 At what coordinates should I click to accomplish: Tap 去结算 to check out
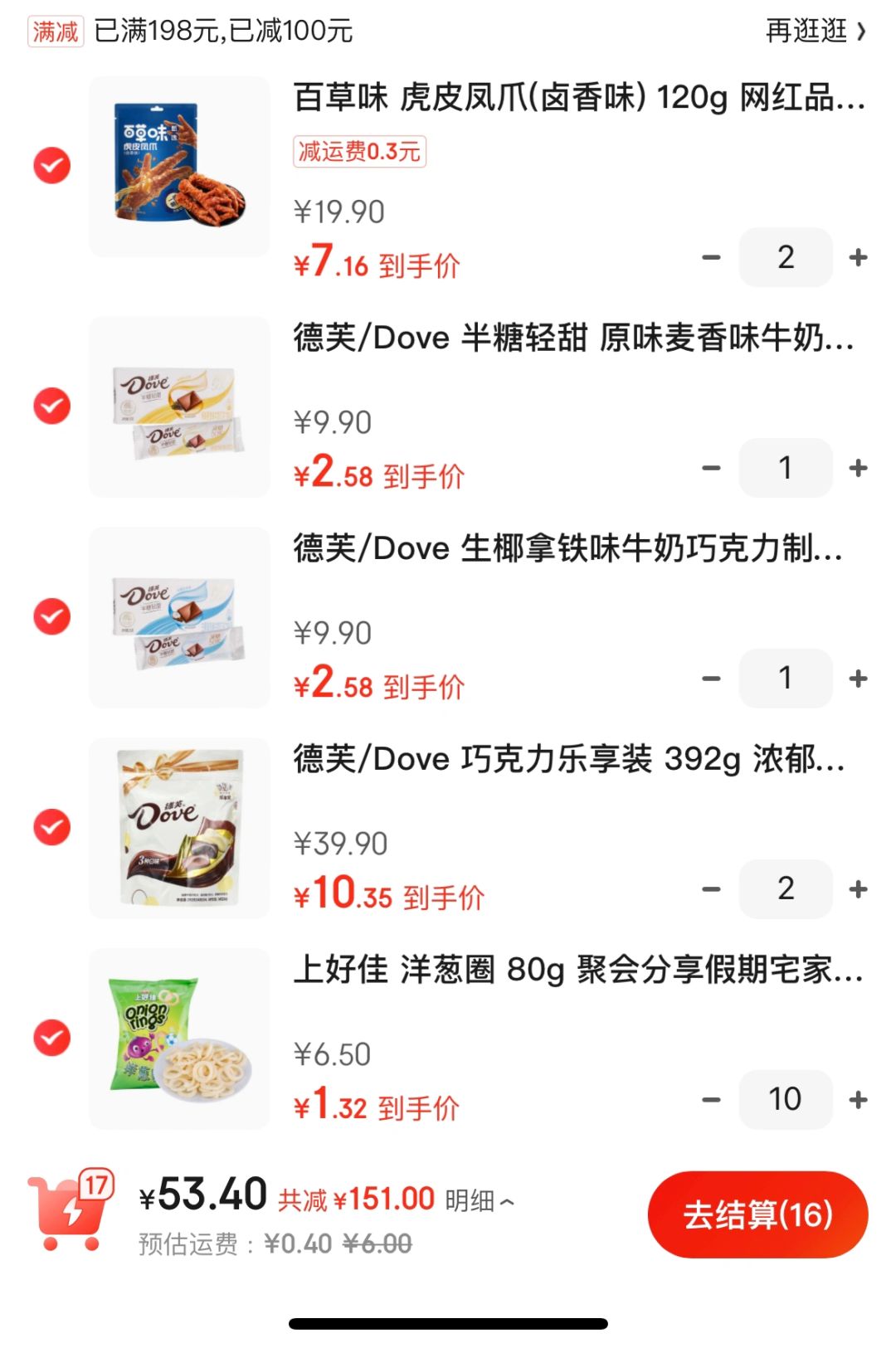pyautogui.click(x=757, y=1214)
